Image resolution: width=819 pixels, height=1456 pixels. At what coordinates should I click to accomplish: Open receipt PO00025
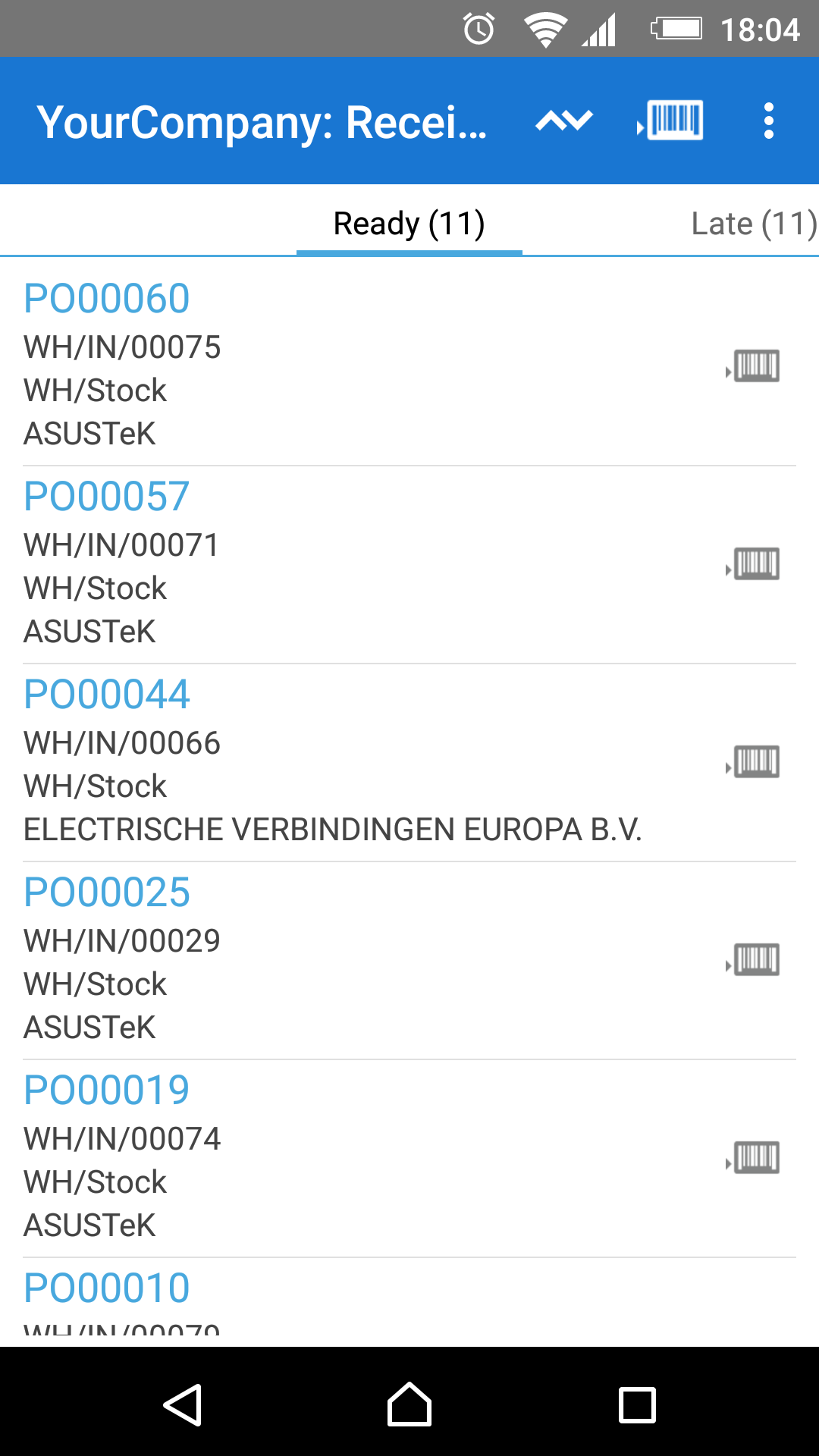(x=409, y=961)
